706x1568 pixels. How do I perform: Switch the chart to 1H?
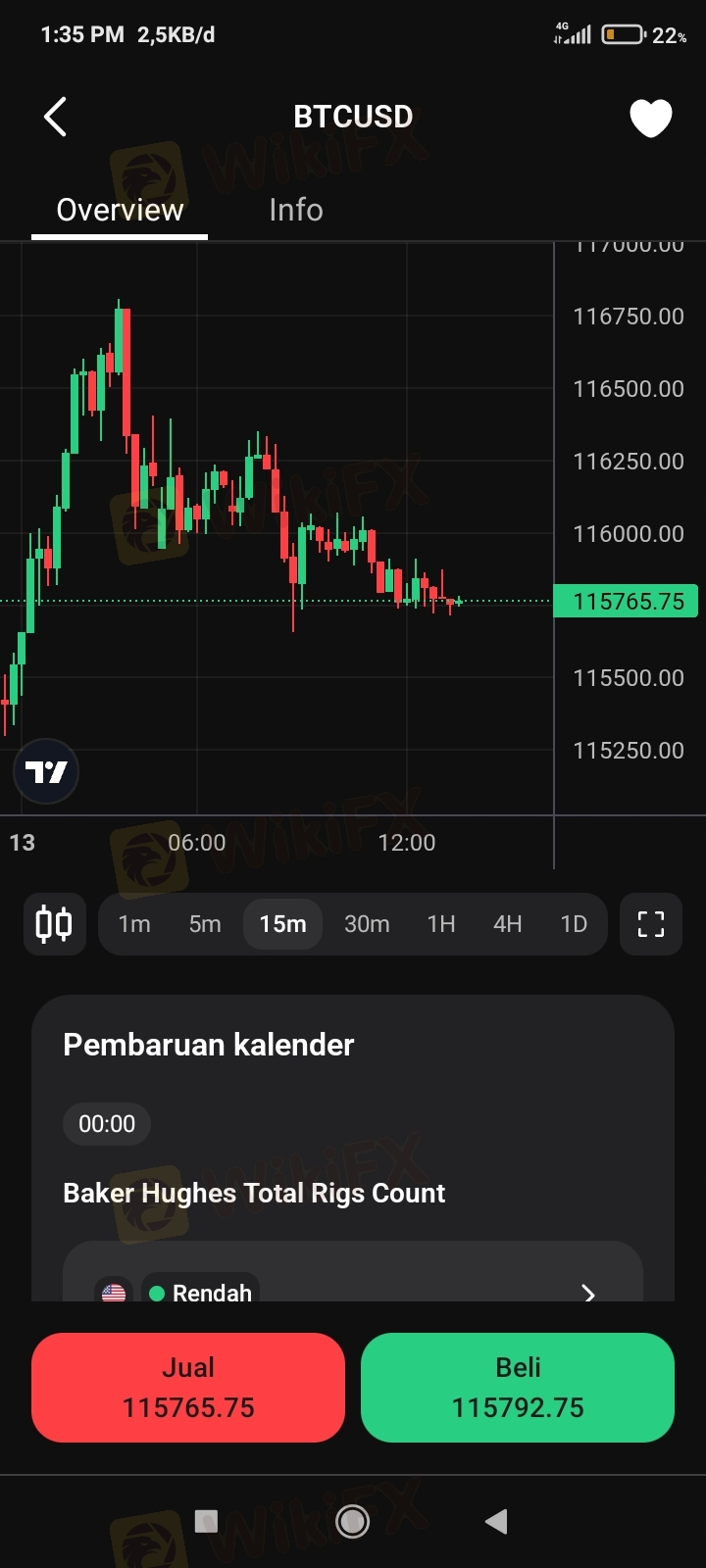441,924
